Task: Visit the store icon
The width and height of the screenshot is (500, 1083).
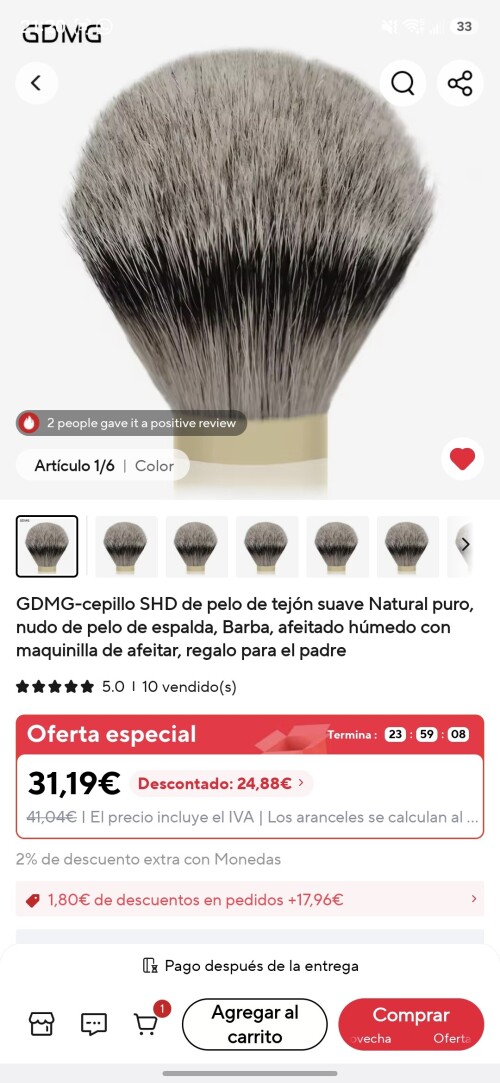Action: (41, 1024)
